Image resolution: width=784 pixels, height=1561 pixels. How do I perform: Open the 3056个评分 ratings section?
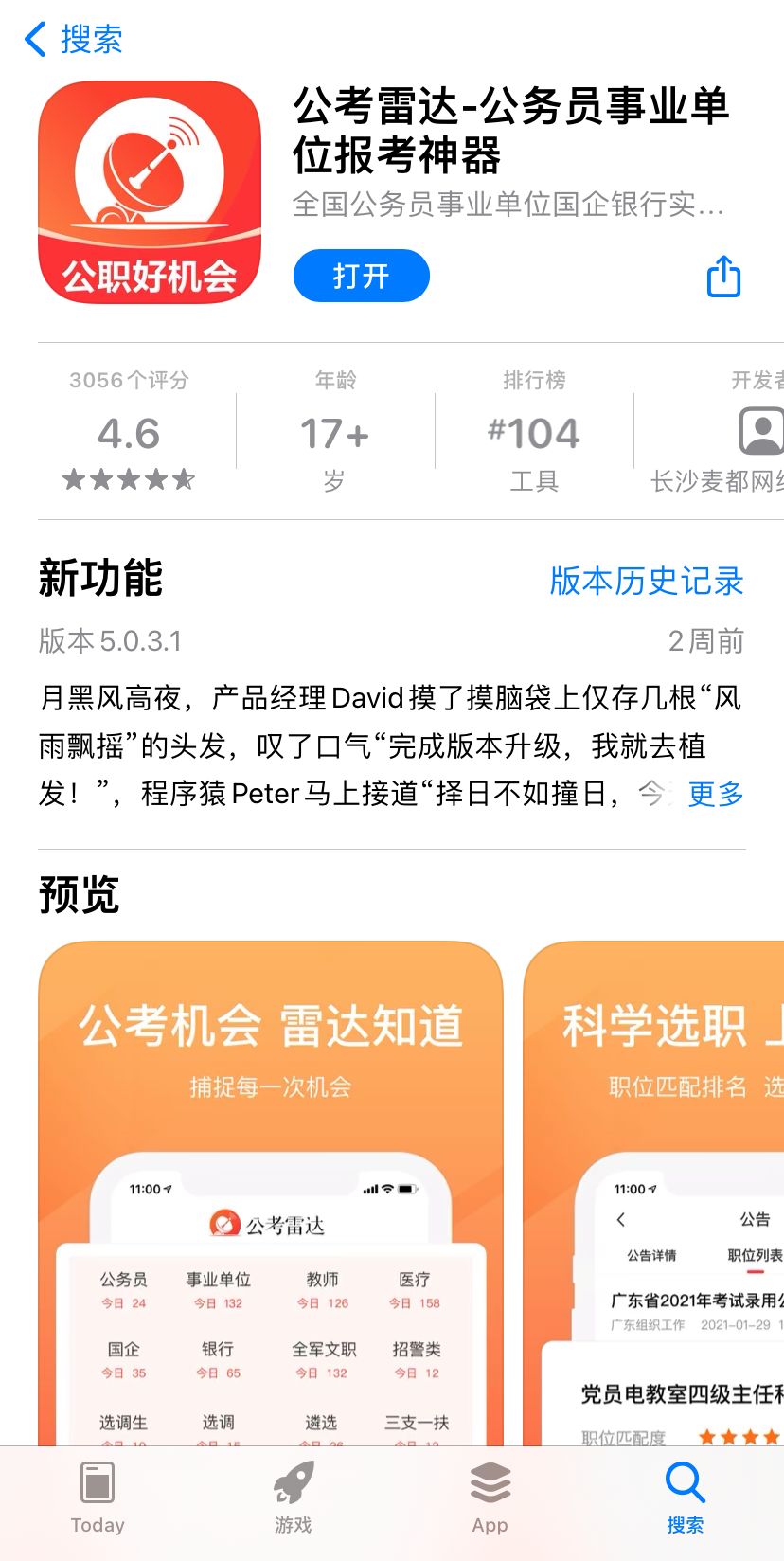(x=129, y=433)
